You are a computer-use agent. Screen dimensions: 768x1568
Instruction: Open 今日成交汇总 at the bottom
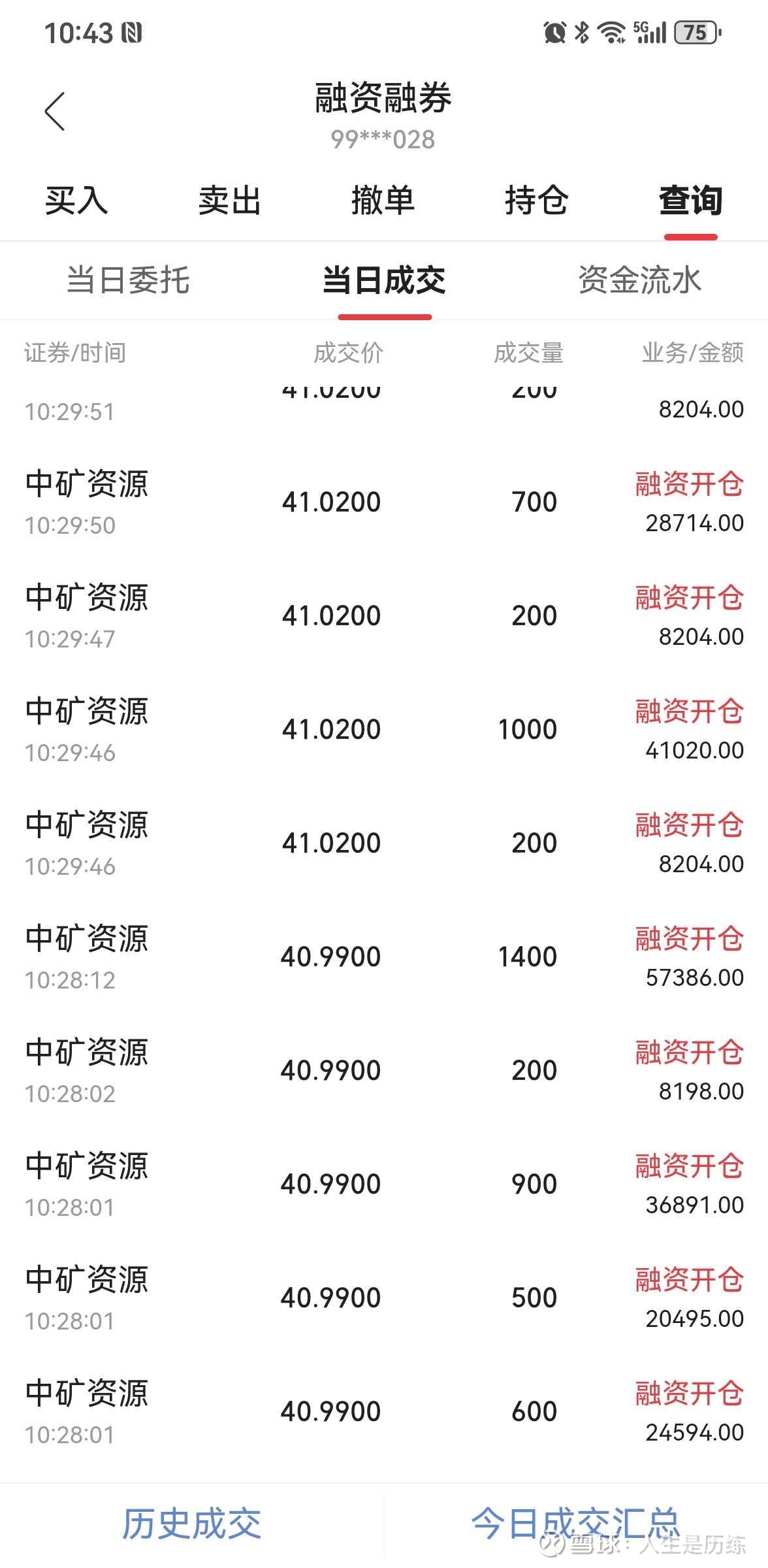[x=576, y=1524]
